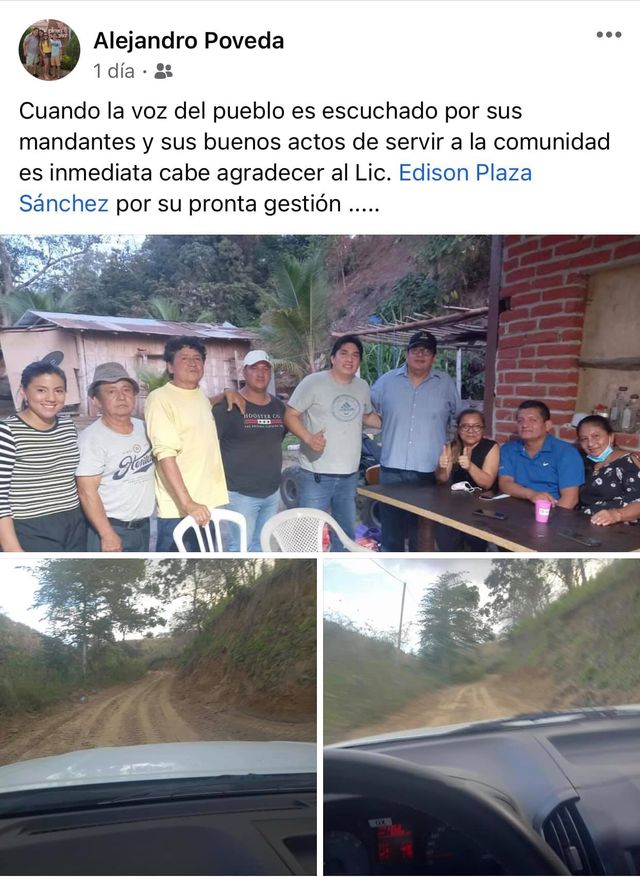Screen dimensions: 640x877
Task: Open the post's three-dot options menu
Action: (x=608, y=35)
